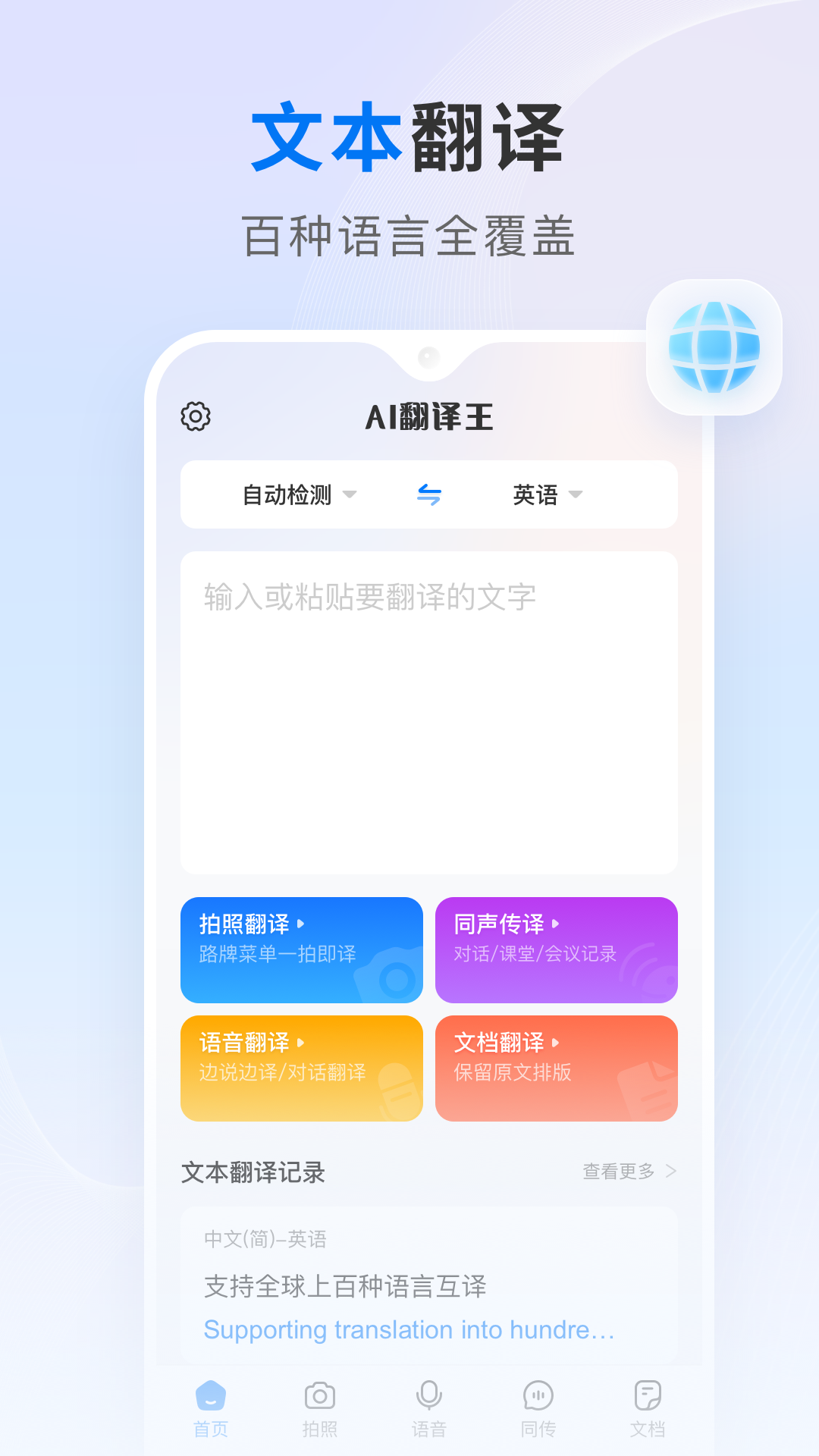The image size is (819, 1456).
Task: Open the settings gear icon
Action: click(194, 416)
